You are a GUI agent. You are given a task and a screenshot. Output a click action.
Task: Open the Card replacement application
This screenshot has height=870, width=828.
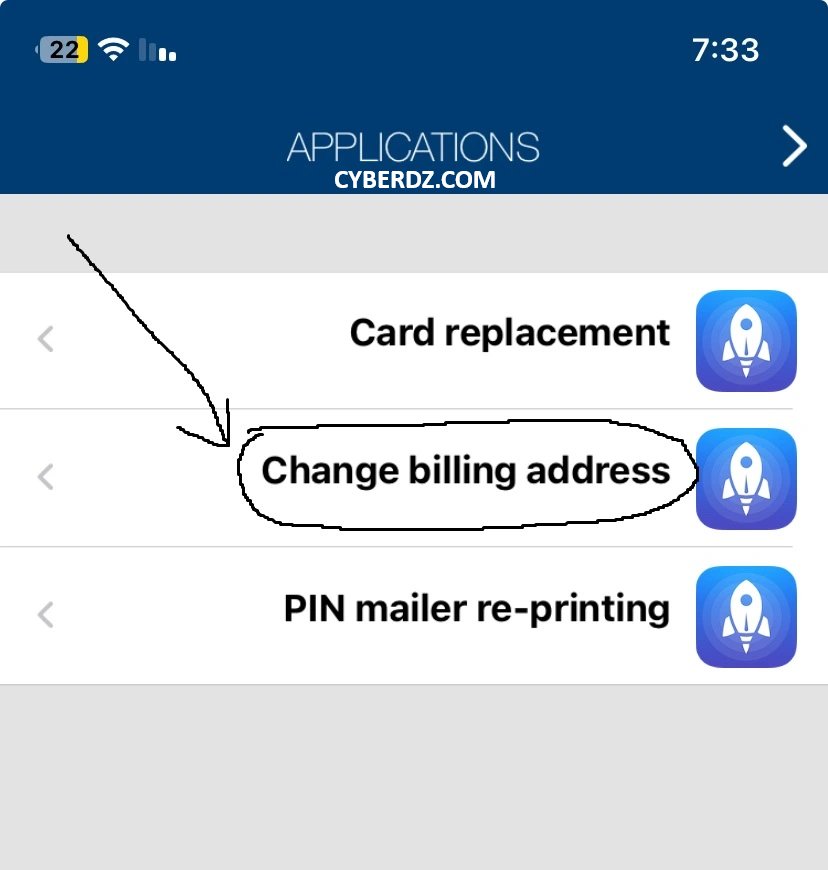click(x=510, y=333)
